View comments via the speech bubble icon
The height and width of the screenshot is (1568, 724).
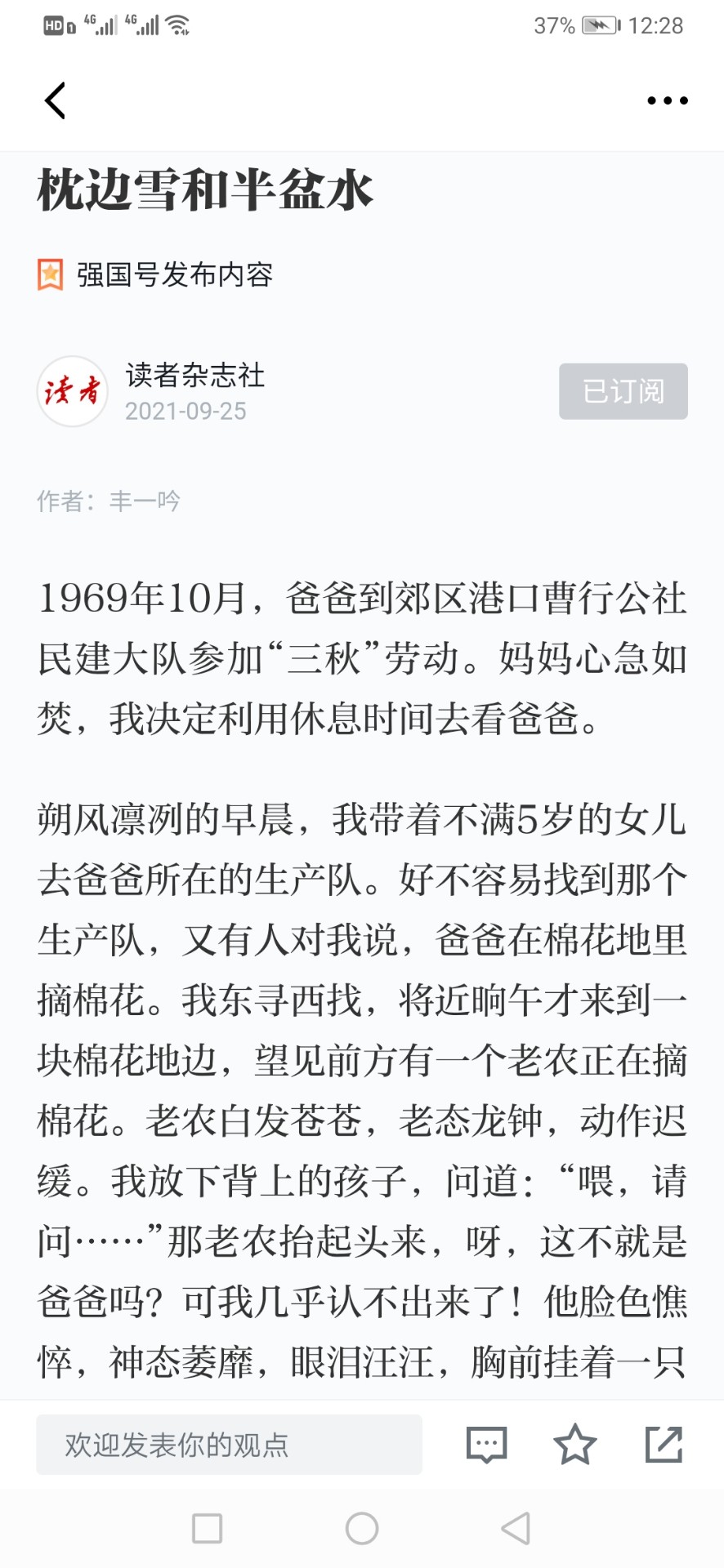tap(486, 1445)
